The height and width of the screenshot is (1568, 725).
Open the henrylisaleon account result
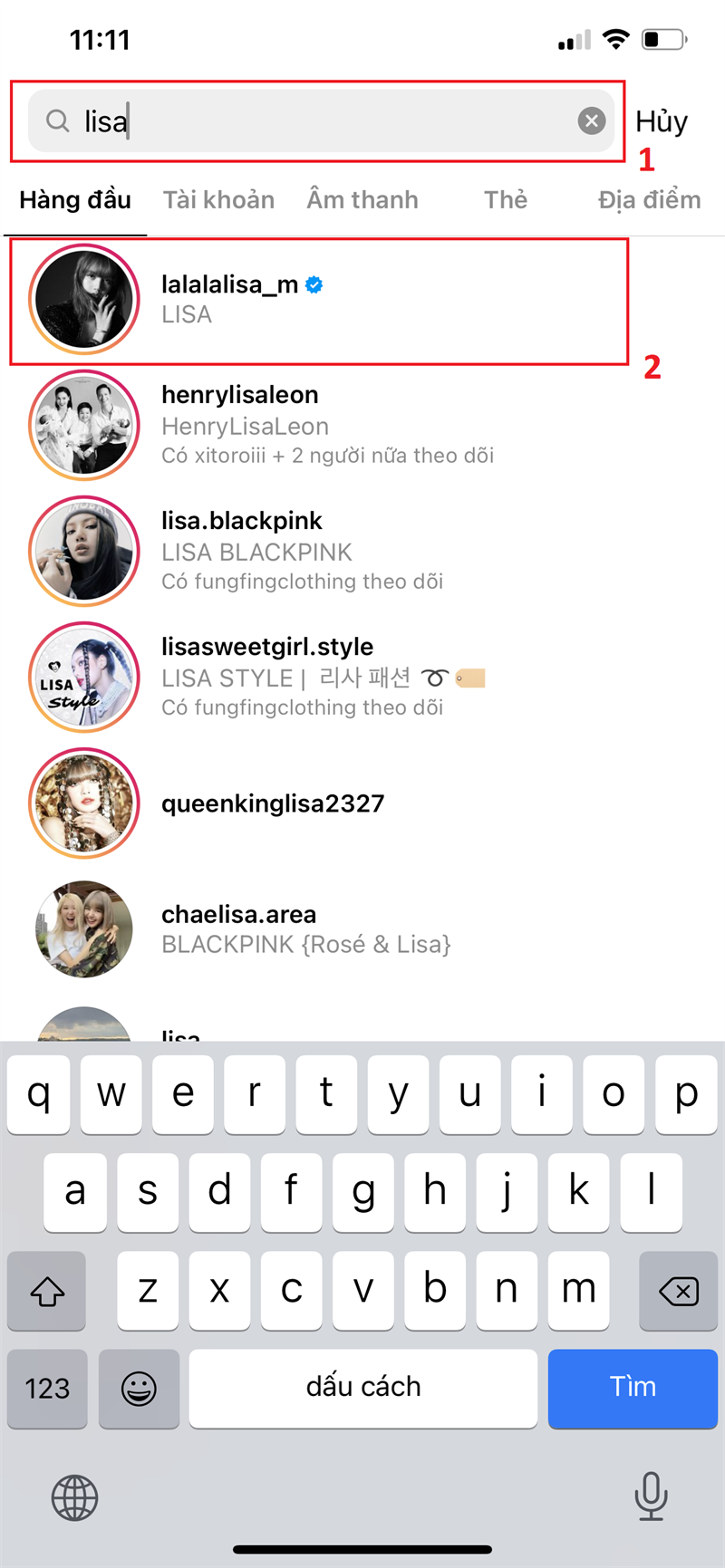coord(272,424)
